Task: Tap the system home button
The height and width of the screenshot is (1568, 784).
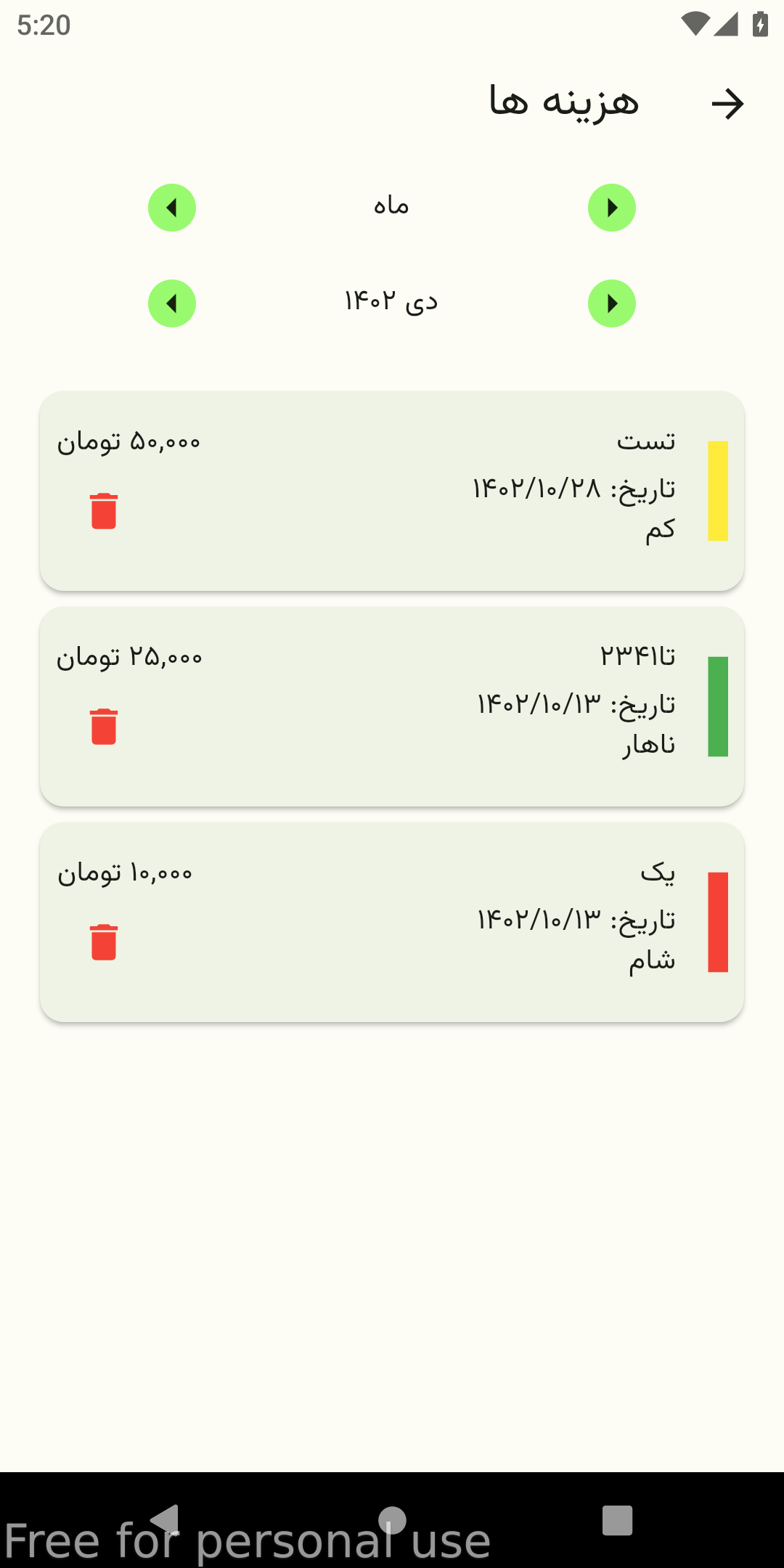Action: click(x=392, y=1520)
